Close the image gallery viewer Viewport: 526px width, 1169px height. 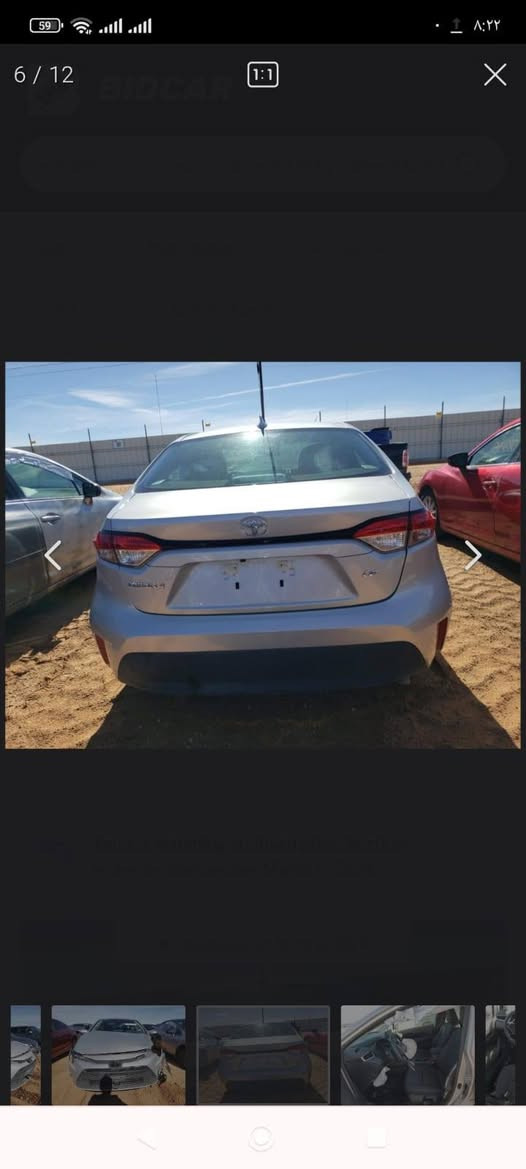(495, 75)
